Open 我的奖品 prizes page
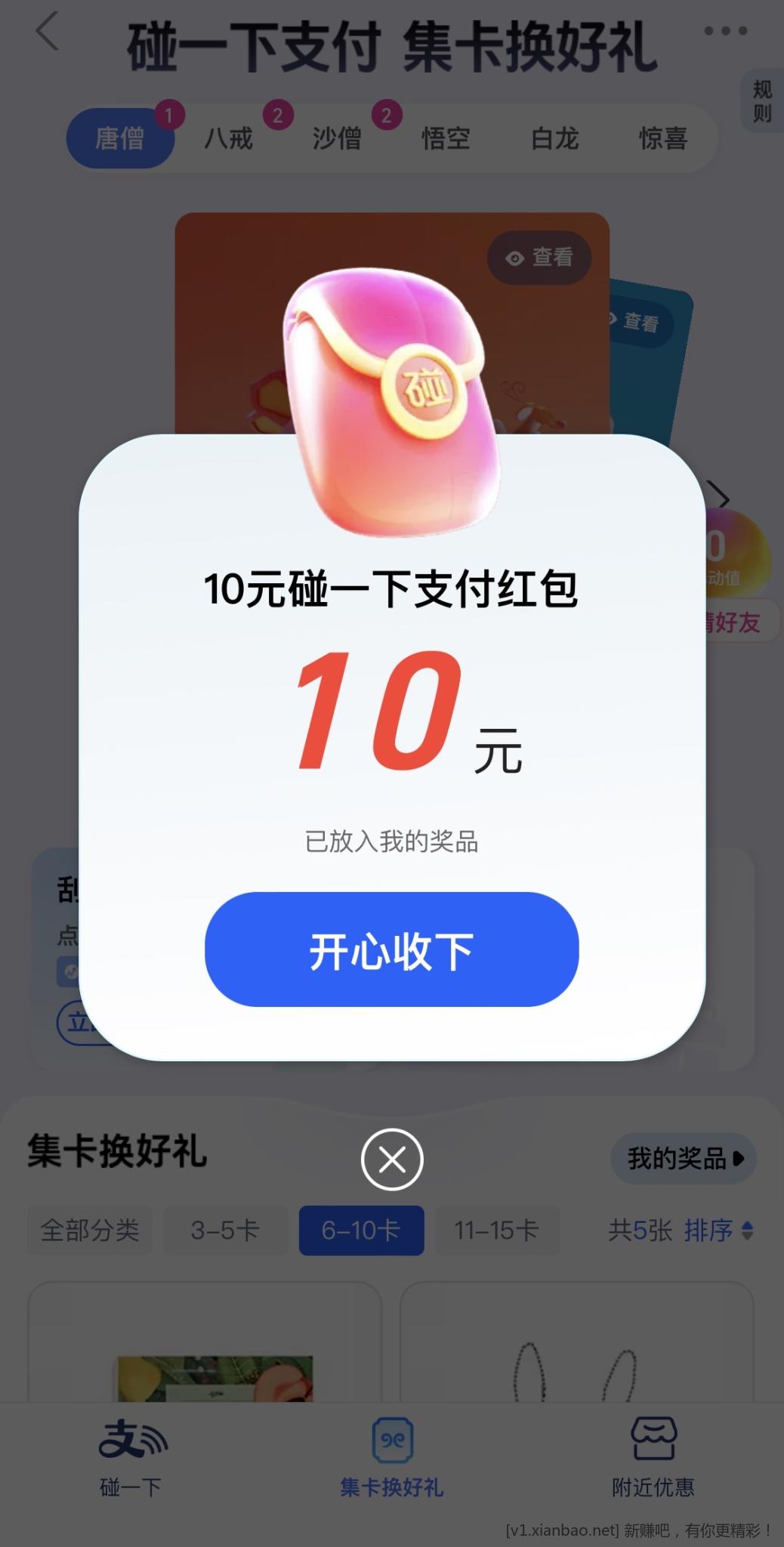The width and height of the screenshot is (784, 1547). point(684,1158)
